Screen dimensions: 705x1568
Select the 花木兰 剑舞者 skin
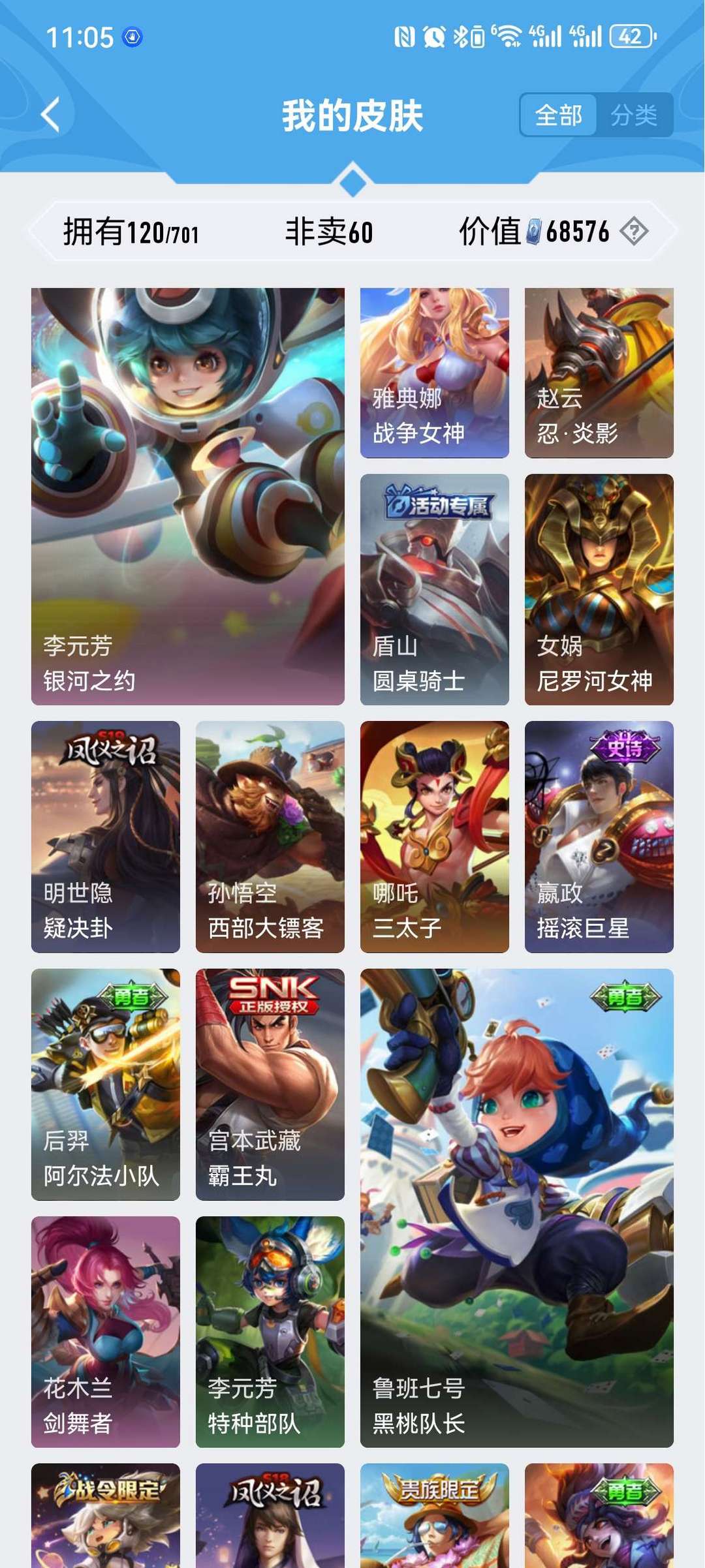106,1332
